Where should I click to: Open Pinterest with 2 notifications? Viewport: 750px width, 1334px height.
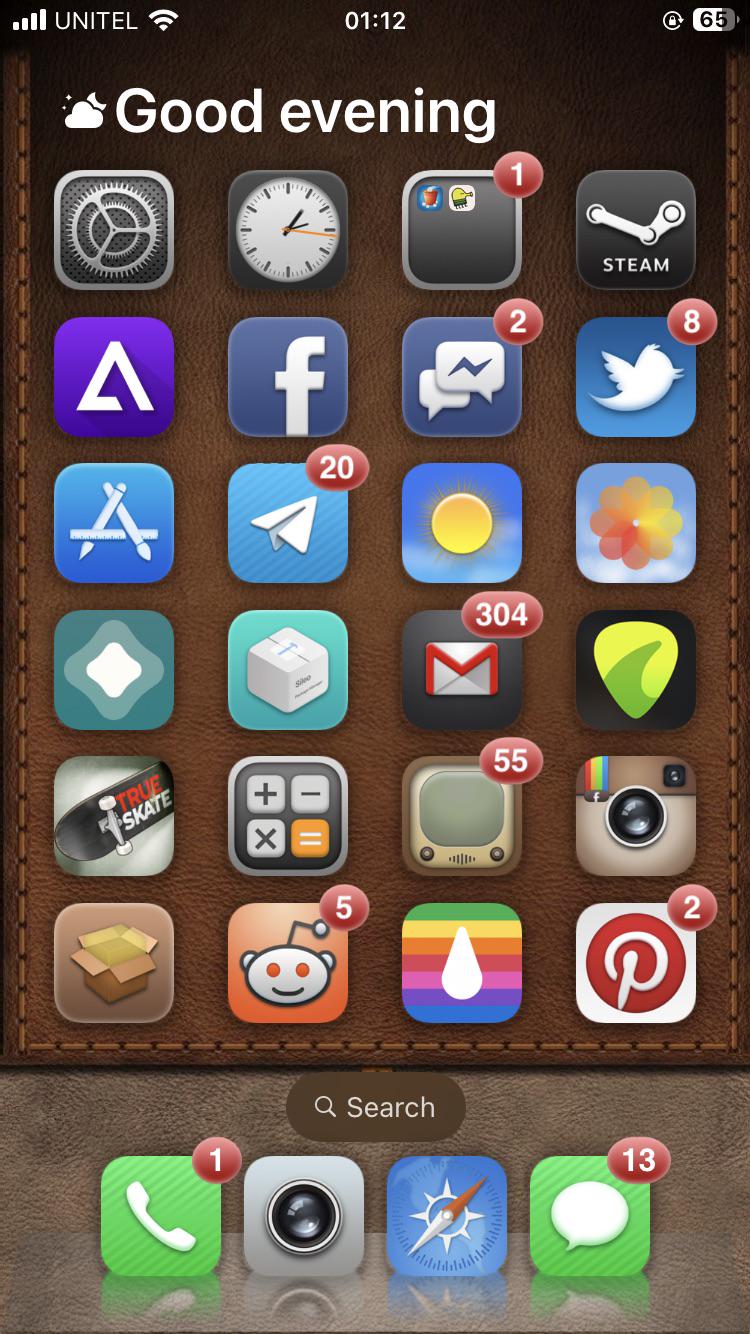coord(636,963)
